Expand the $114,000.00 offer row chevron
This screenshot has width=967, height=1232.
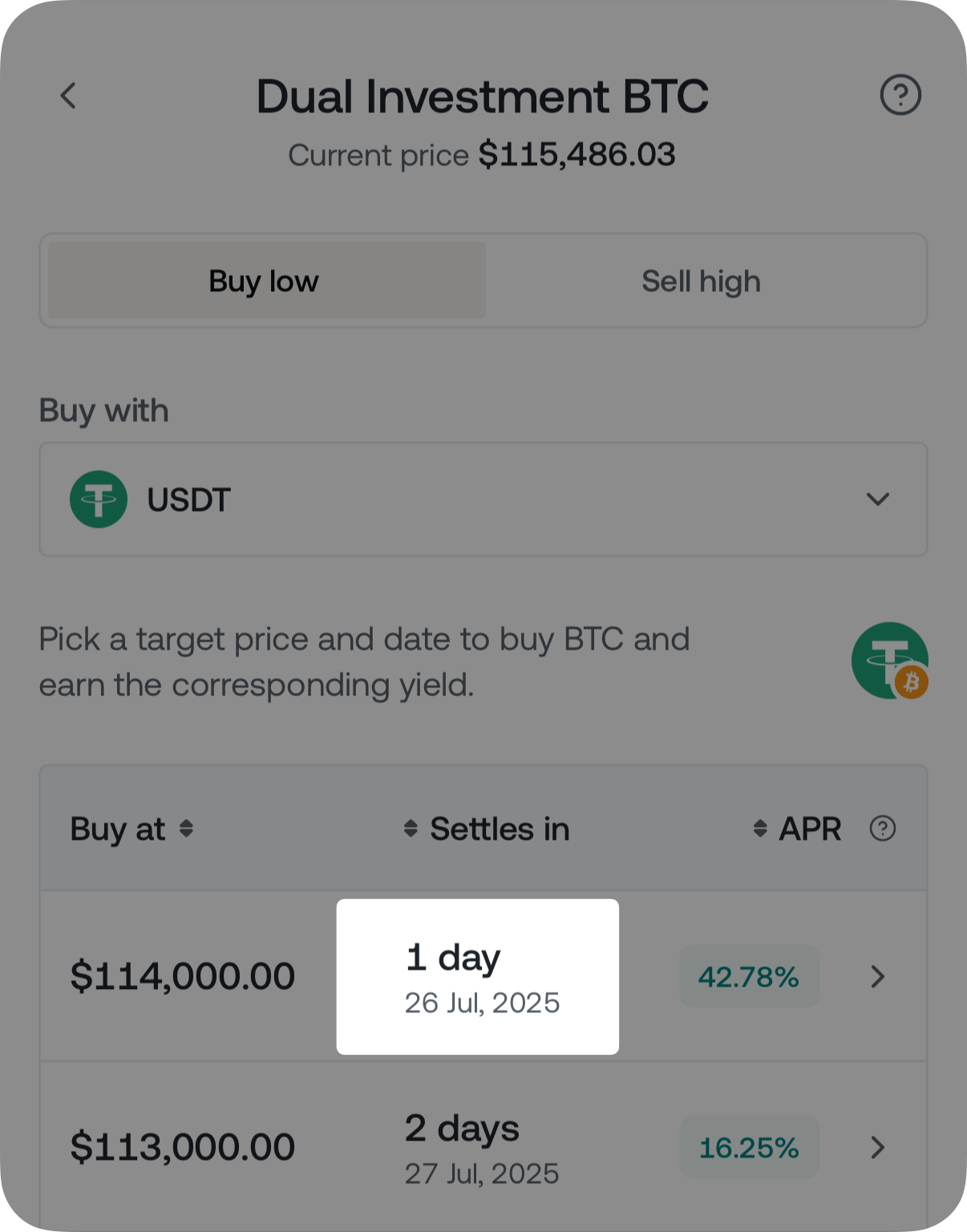[x=879, y=977]
